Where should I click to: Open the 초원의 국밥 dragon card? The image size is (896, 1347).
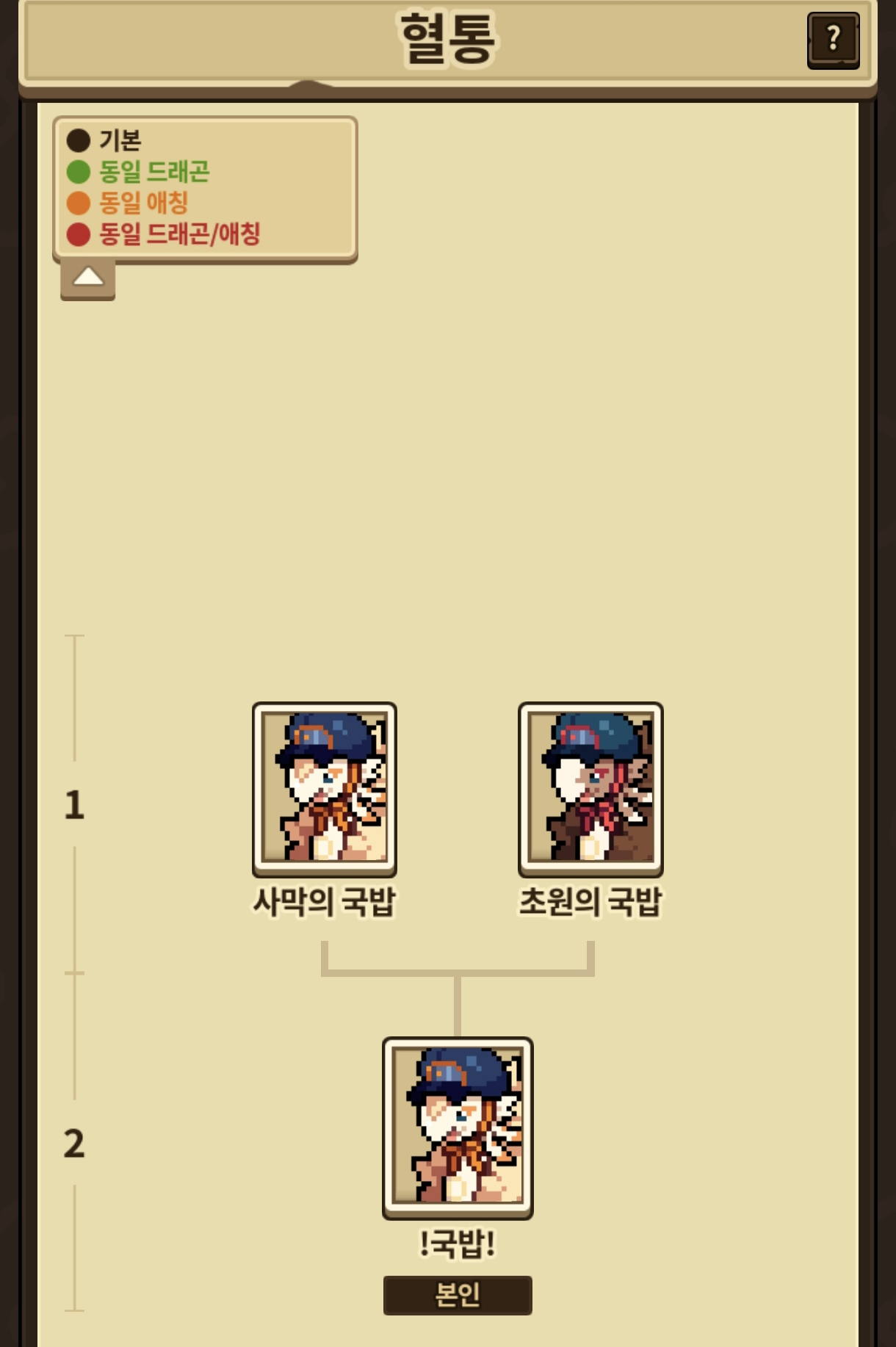pos(590,788)
